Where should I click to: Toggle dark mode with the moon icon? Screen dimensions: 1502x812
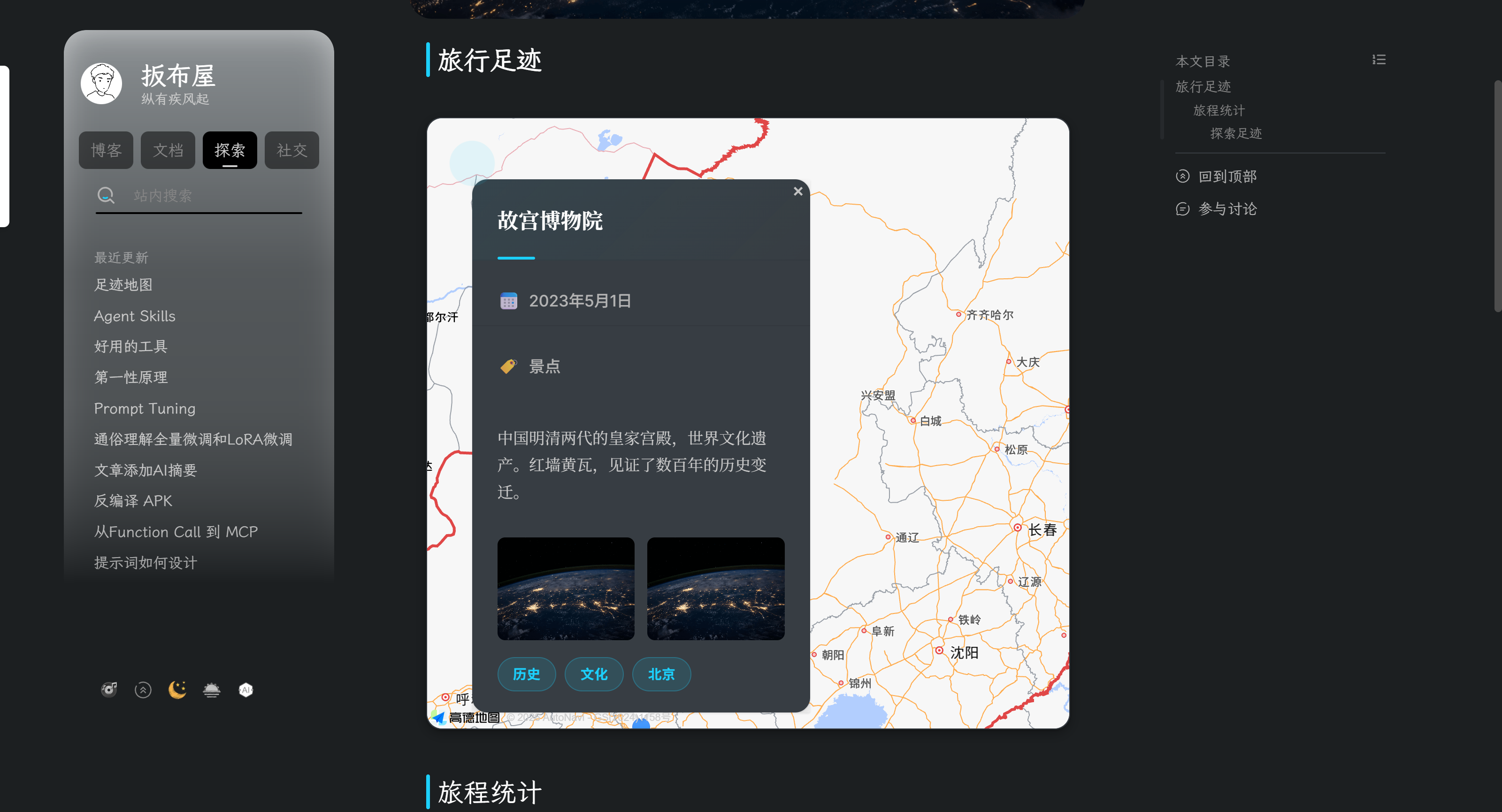[x=177, y=689]
